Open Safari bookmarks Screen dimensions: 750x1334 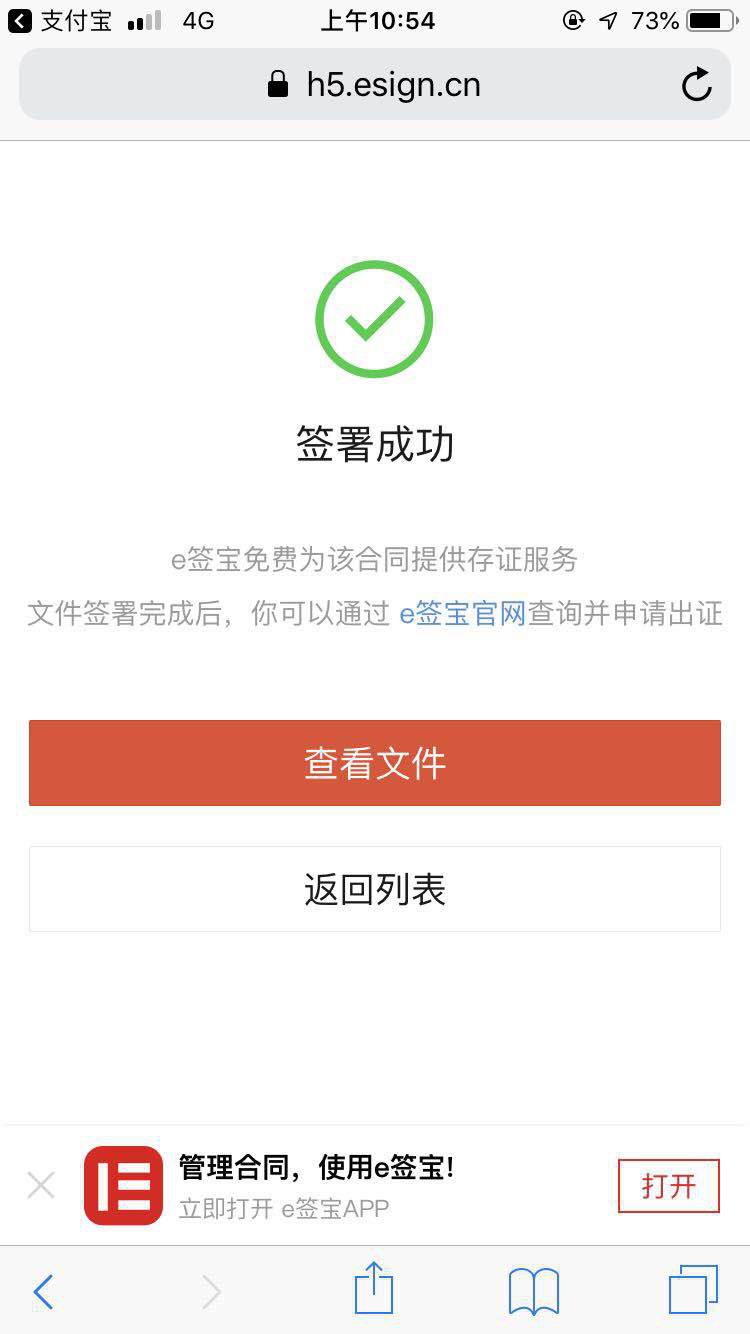click(534, 1291)
